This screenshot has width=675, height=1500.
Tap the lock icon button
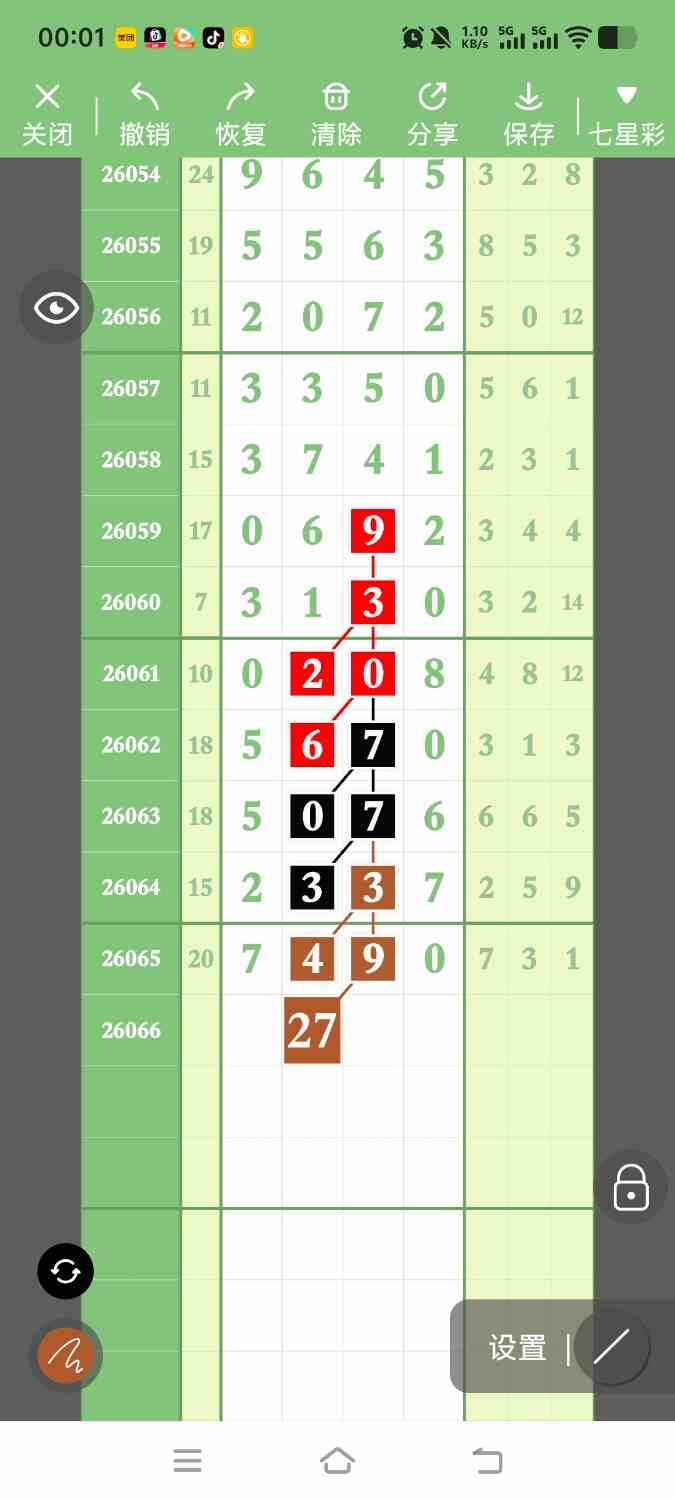(630, 1187)
